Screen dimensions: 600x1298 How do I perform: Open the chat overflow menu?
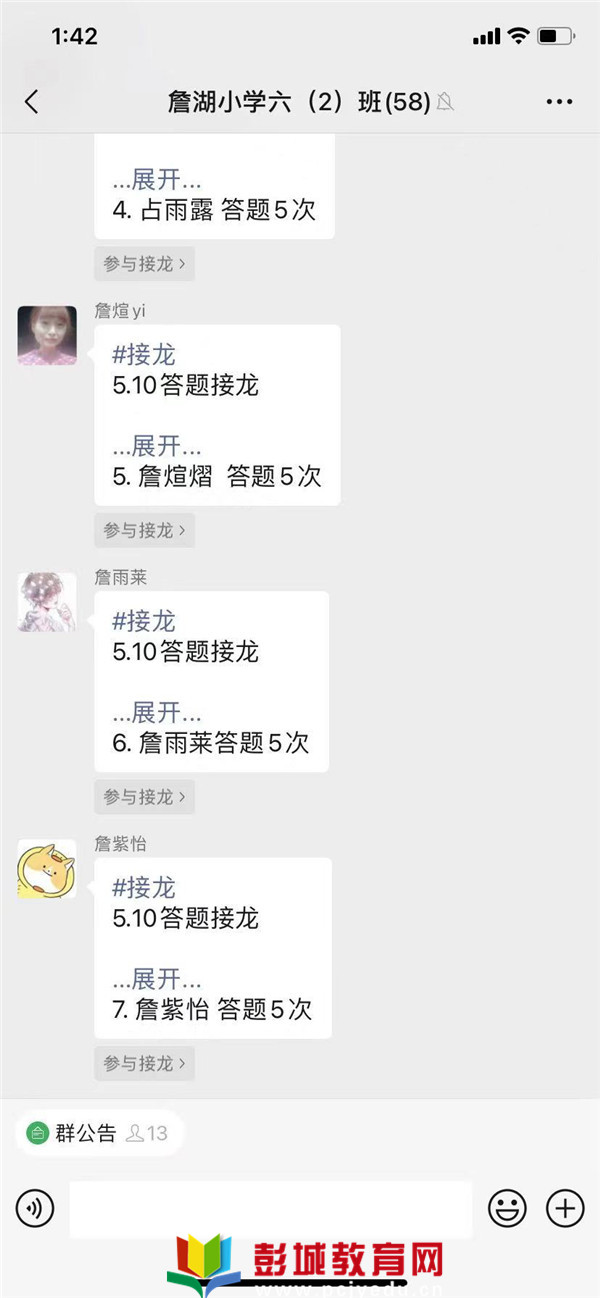pos(559,101)
